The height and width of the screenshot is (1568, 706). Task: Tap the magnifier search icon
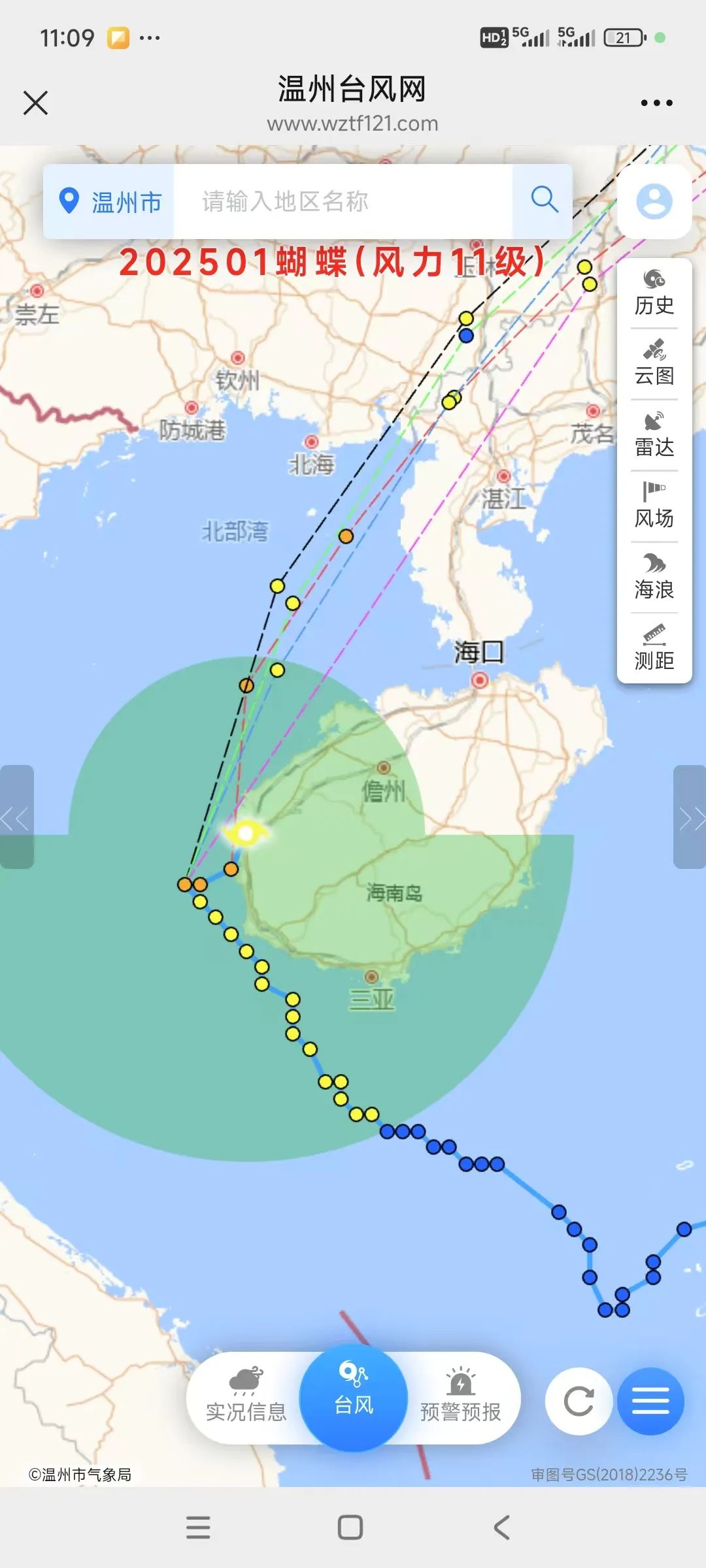544,200
